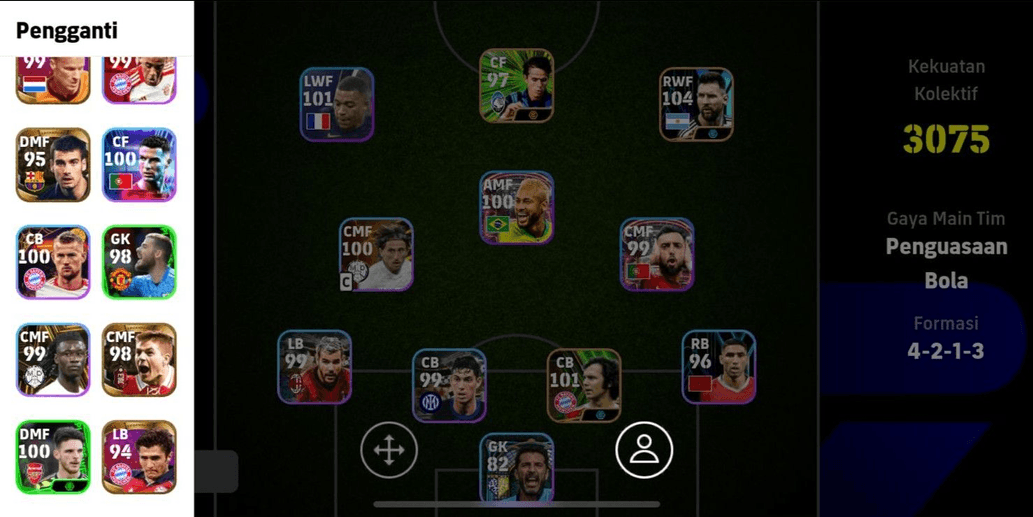
Task: Select the GK 82 goalkeeper card
Action: coord(516,467)
